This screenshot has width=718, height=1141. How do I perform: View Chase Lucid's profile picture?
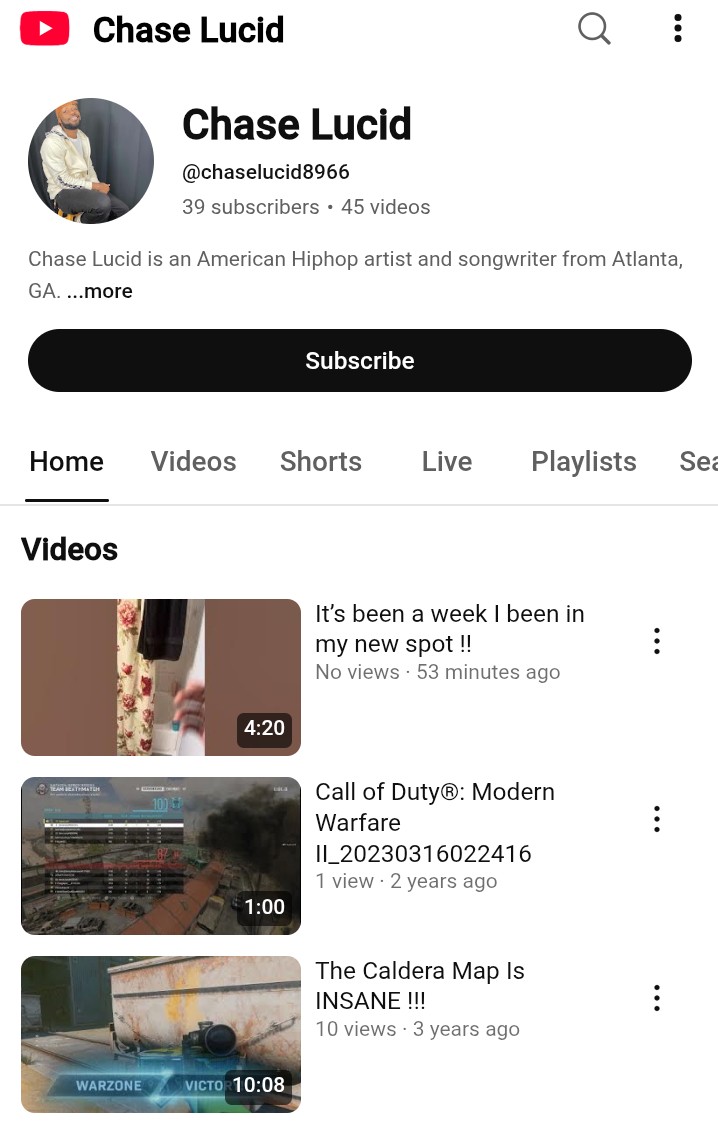(x=91, y=161)
